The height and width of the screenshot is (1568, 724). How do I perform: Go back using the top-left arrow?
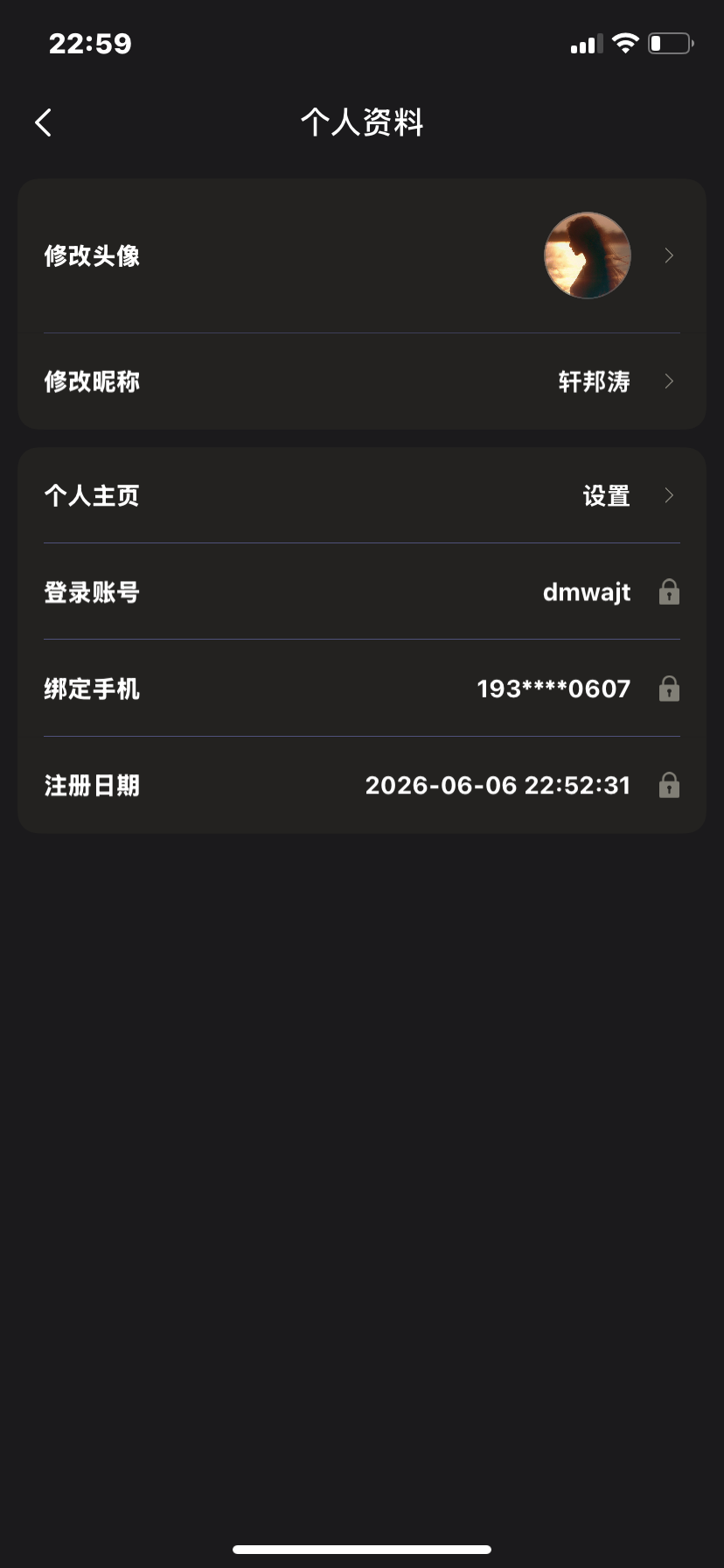coord(44,122)
